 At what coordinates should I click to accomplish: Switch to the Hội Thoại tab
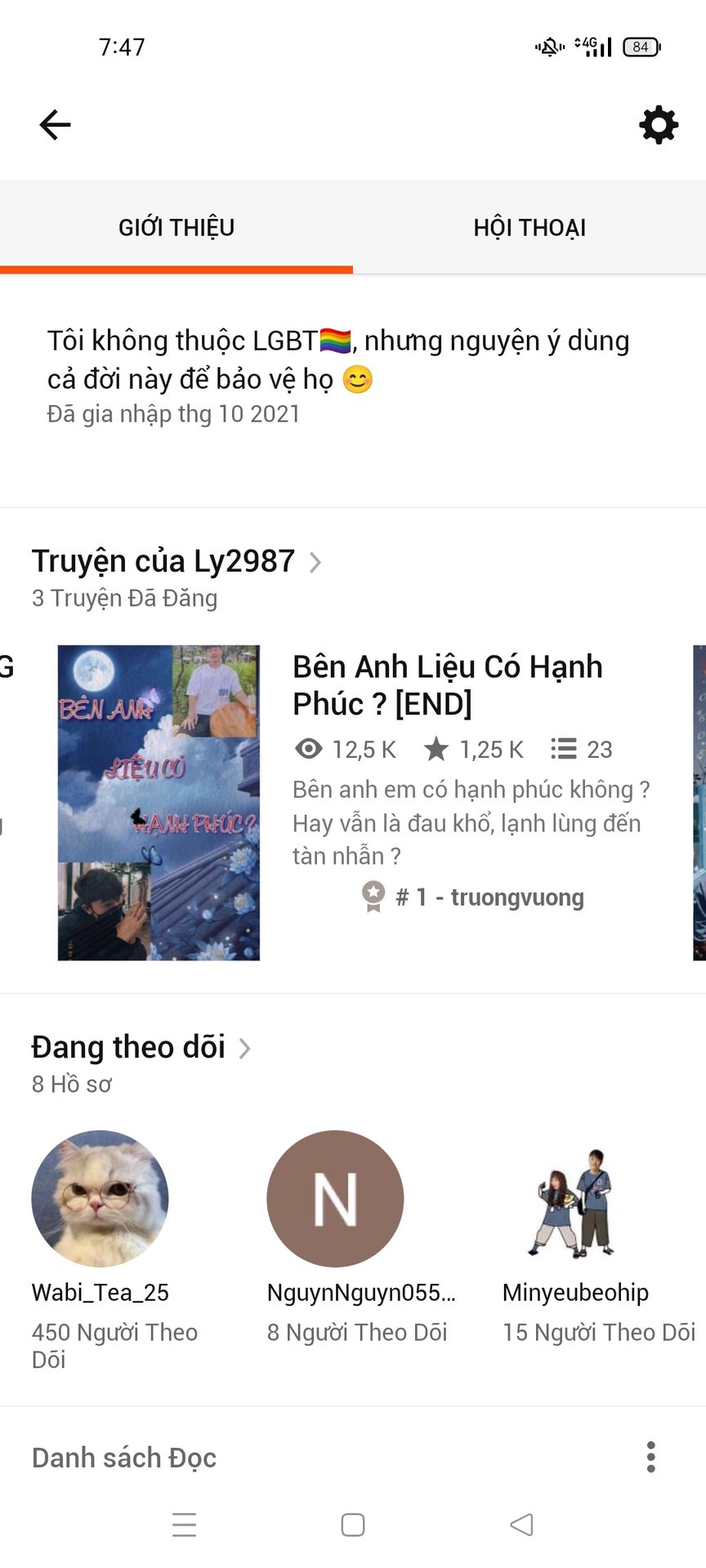[529, 228]
